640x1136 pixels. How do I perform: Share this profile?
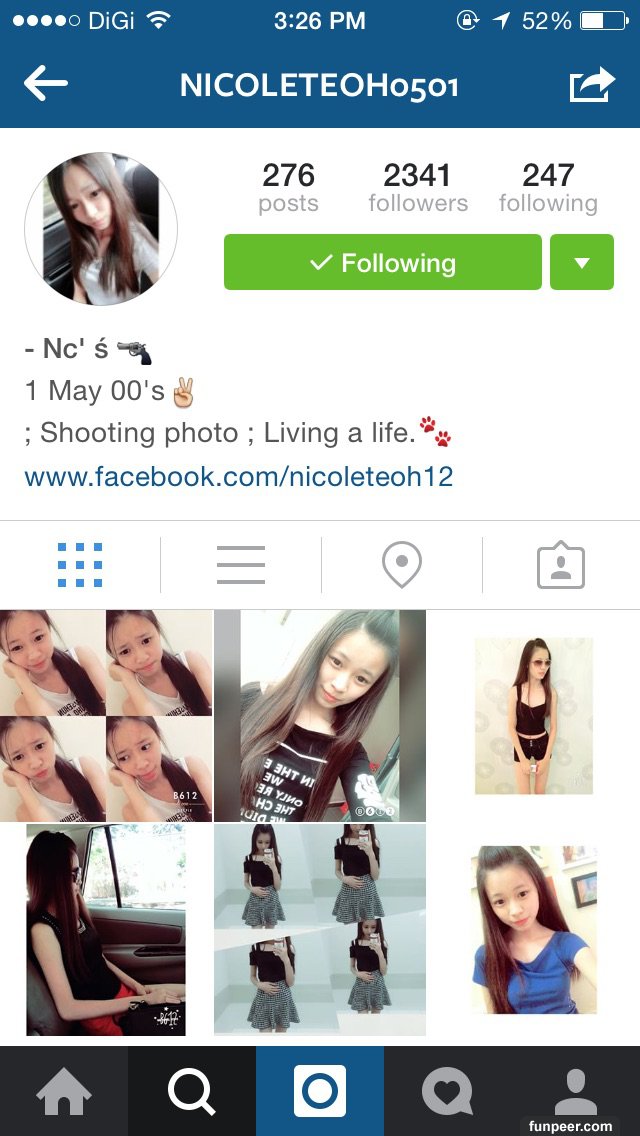click(x=592, y=84)
